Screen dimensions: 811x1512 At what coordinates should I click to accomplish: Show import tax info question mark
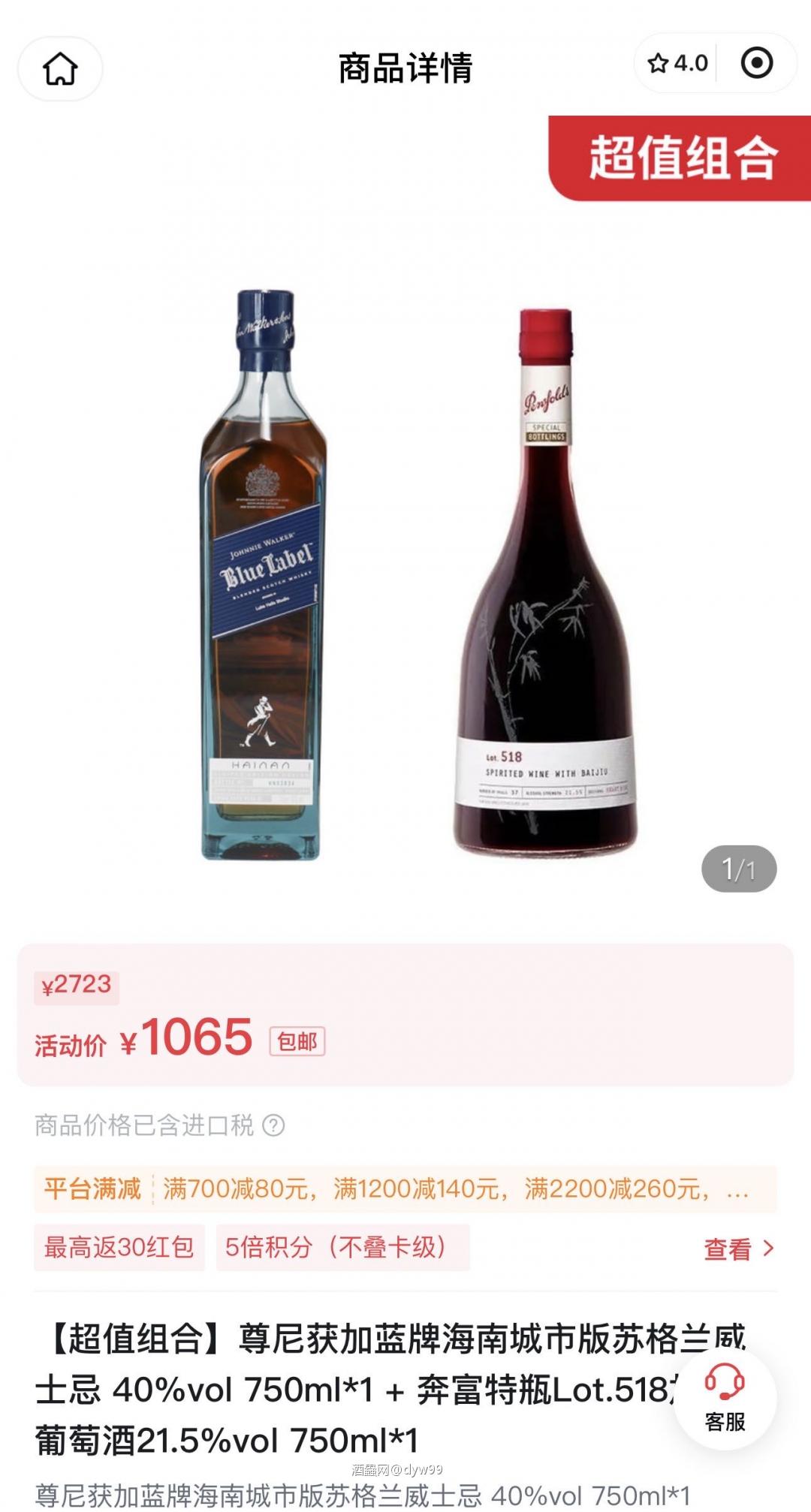pos(274,1125)
